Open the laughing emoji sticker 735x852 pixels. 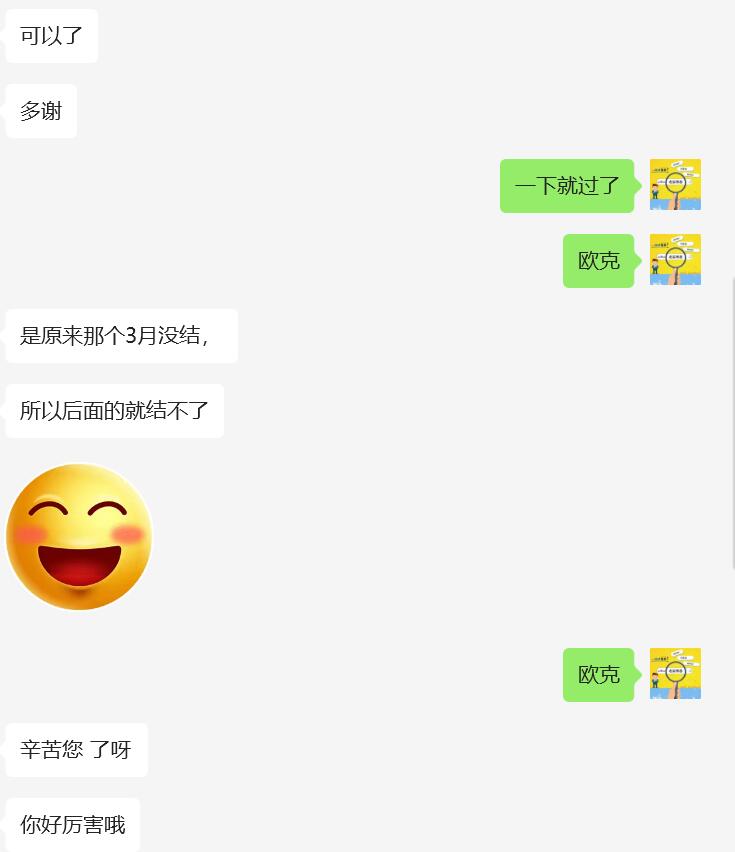80,536
